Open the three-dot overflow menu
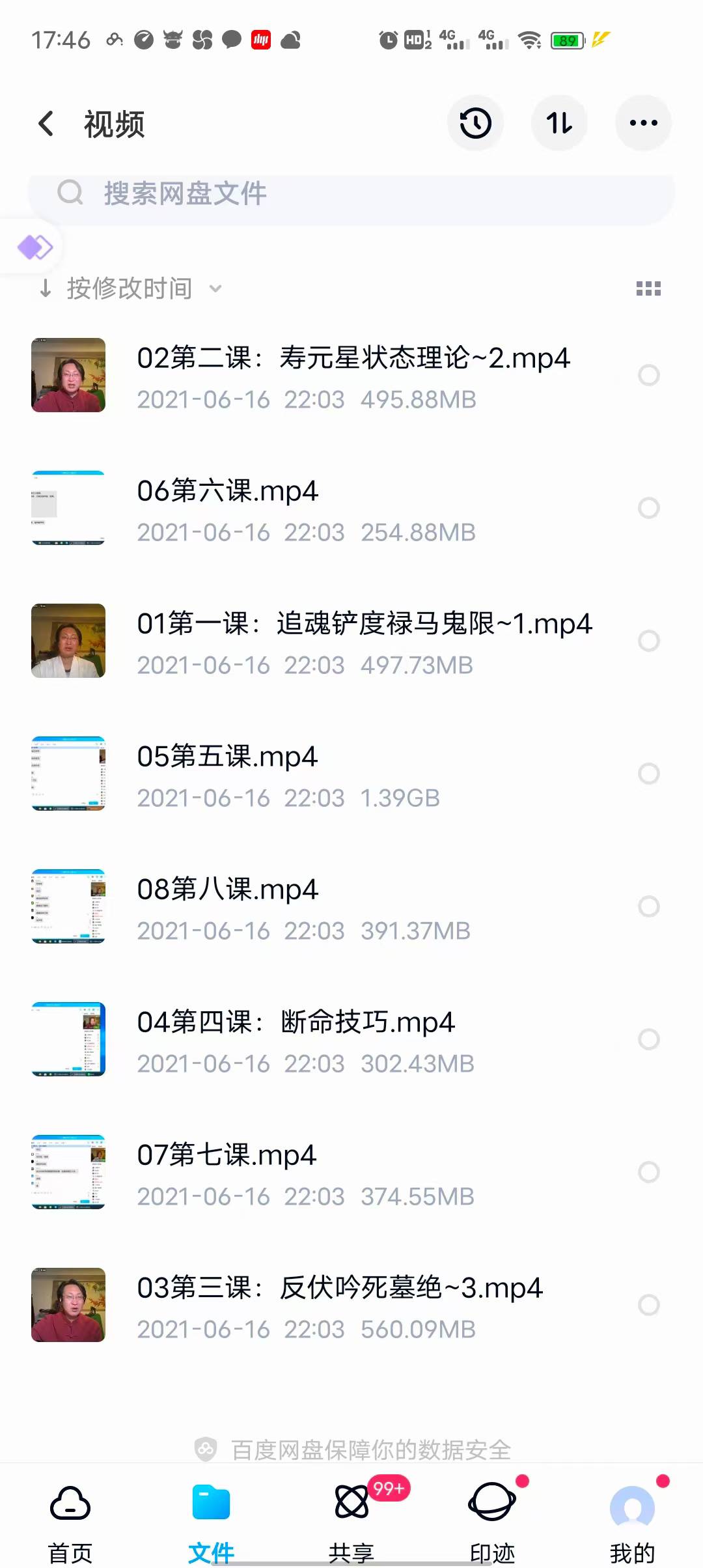703x1568 pixels. [x=643, y=123]
